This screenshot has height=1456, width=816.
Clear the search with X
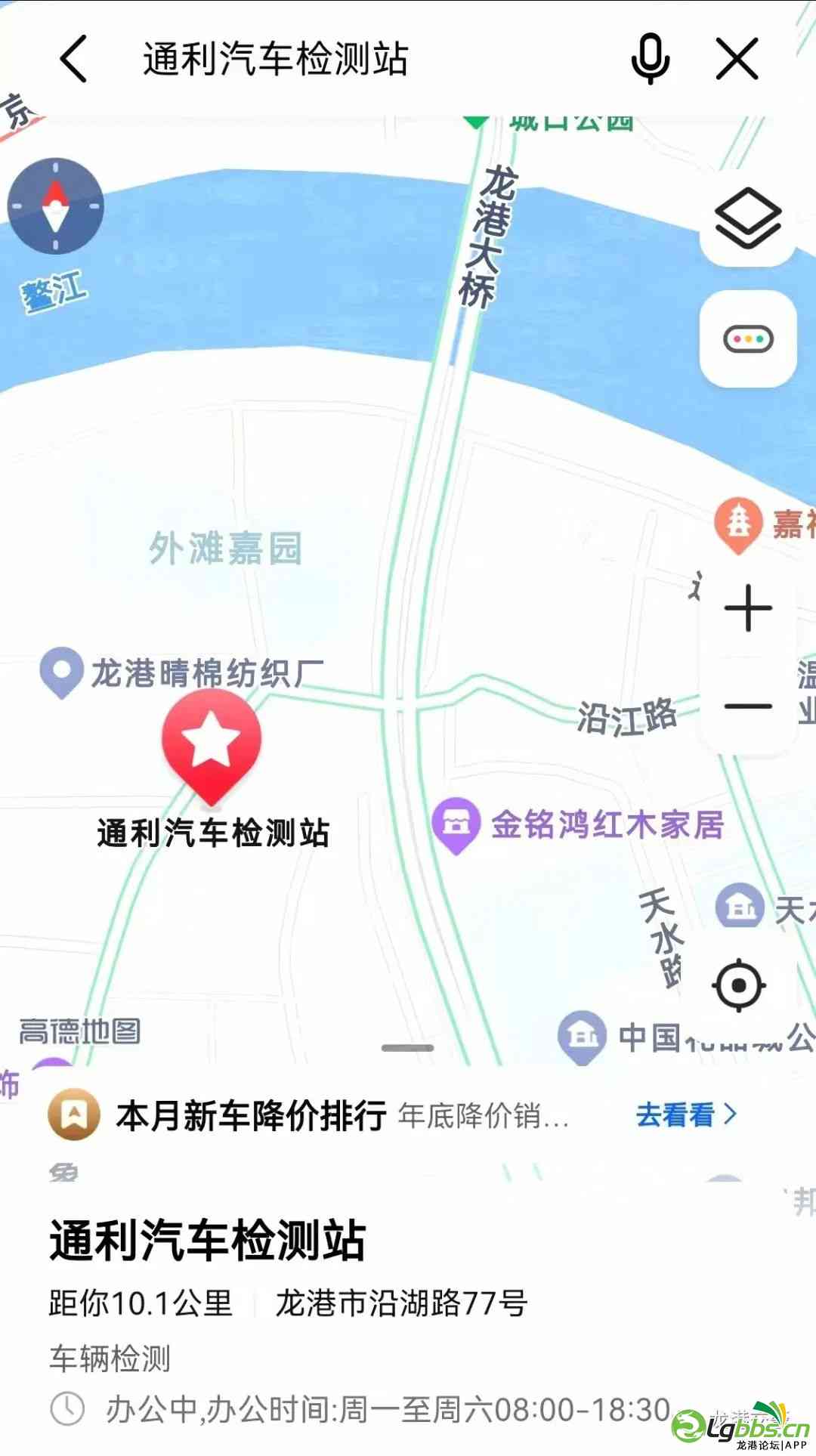737,59
